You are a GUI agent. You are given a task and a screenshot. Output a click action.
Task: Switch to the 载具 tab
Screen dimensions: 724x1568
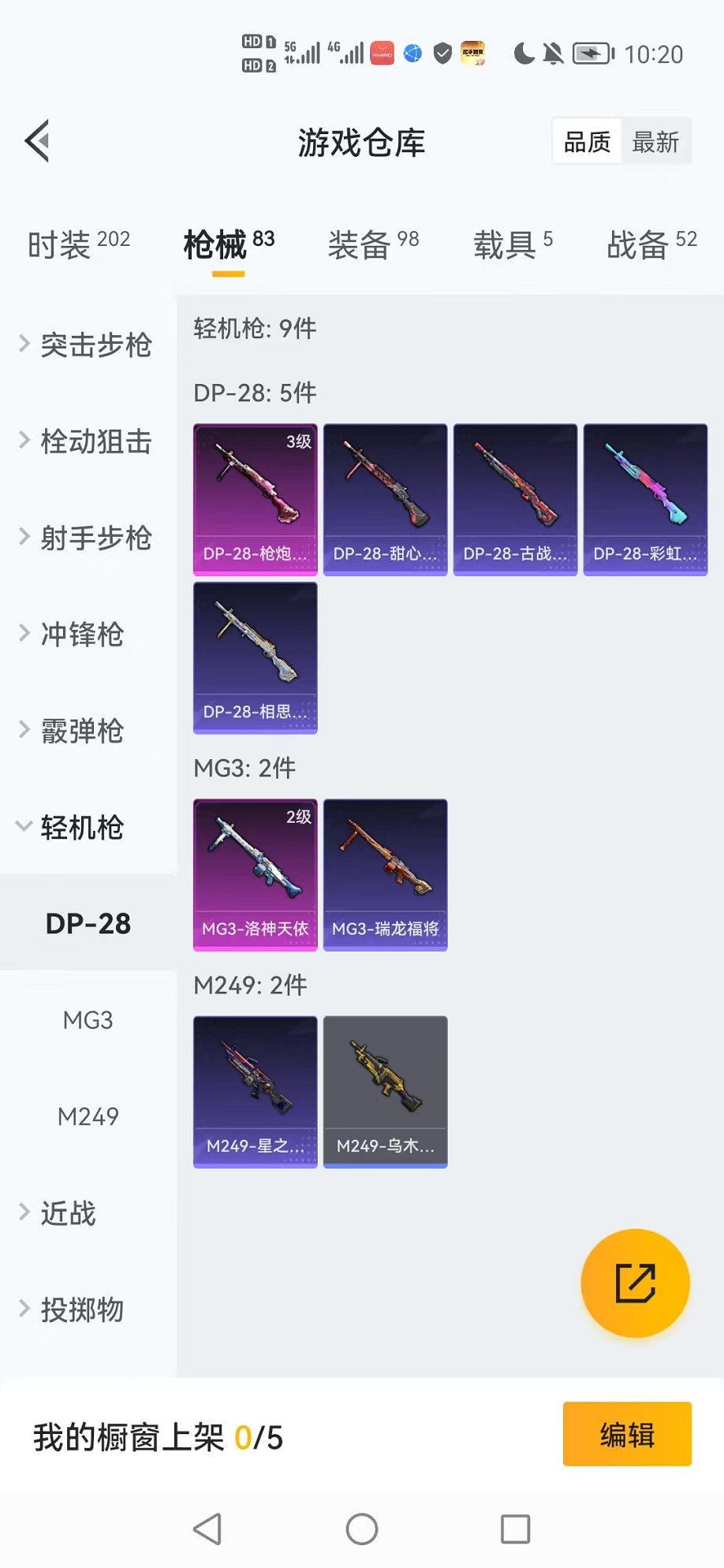pyautogui.click(x=513, y=244)
